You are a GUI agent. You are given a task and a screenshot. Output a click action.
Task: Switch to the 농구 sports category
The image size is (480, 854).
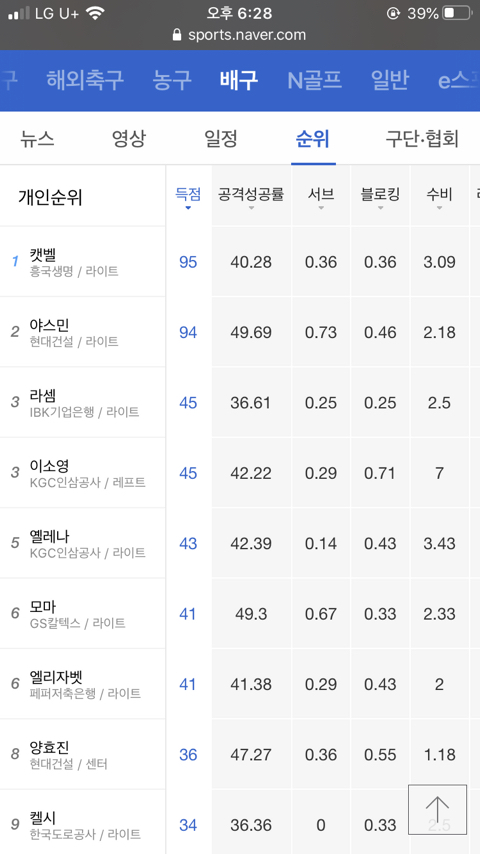(x=172, y=81)
